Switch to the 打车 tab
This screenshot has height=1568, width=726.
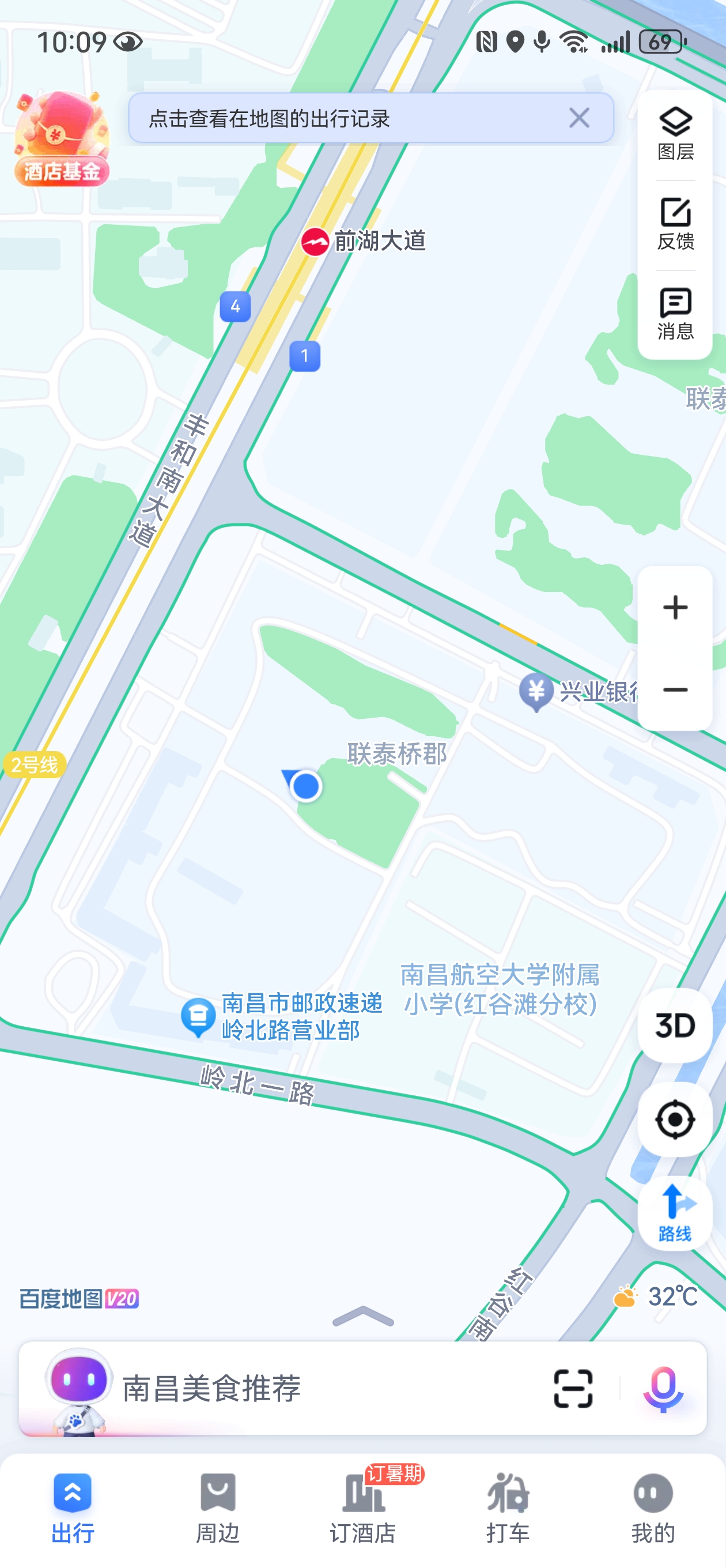(508, 1507)
